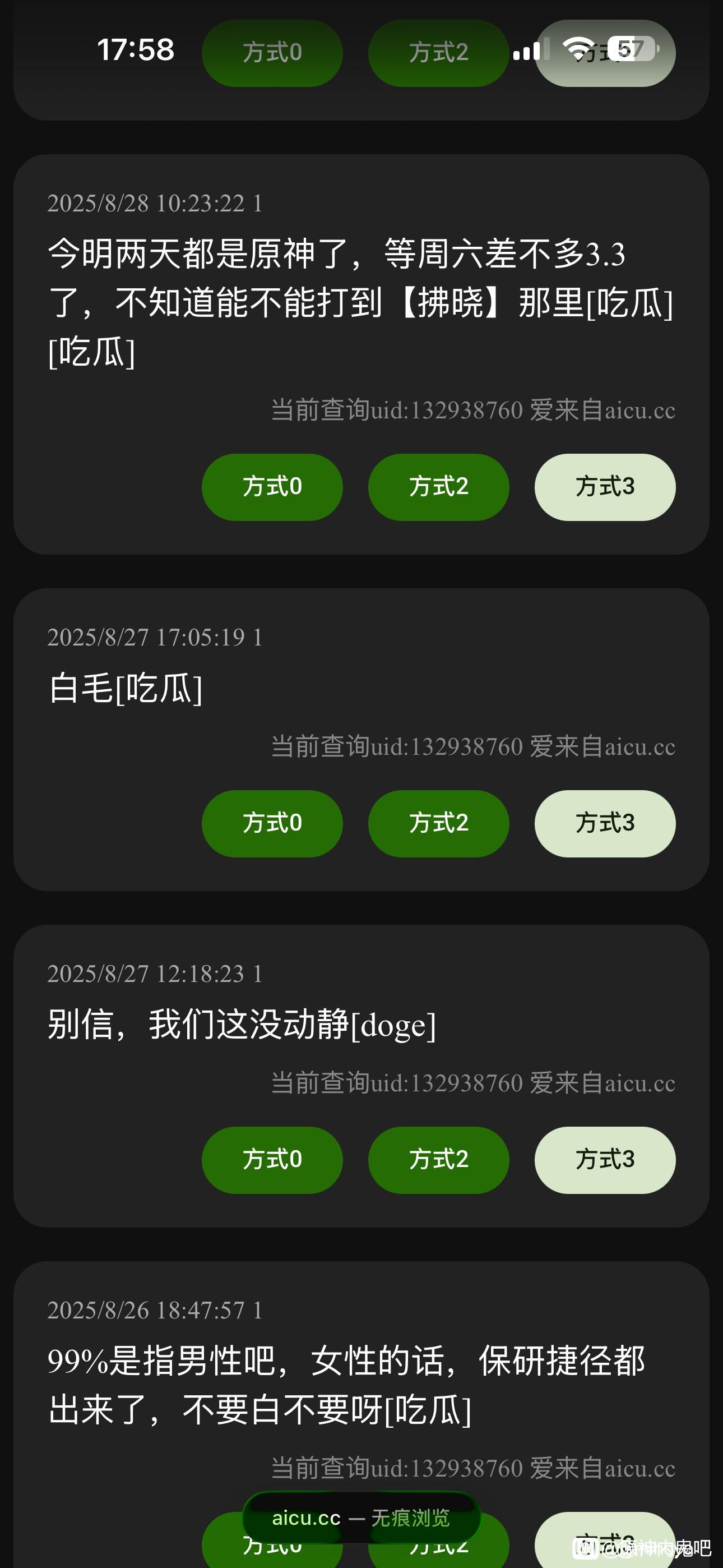Viewport: 723px width, 1568px height.
Task: Select 方式2 for the 17:05:19 comment
Action: [x=438, y=824]
